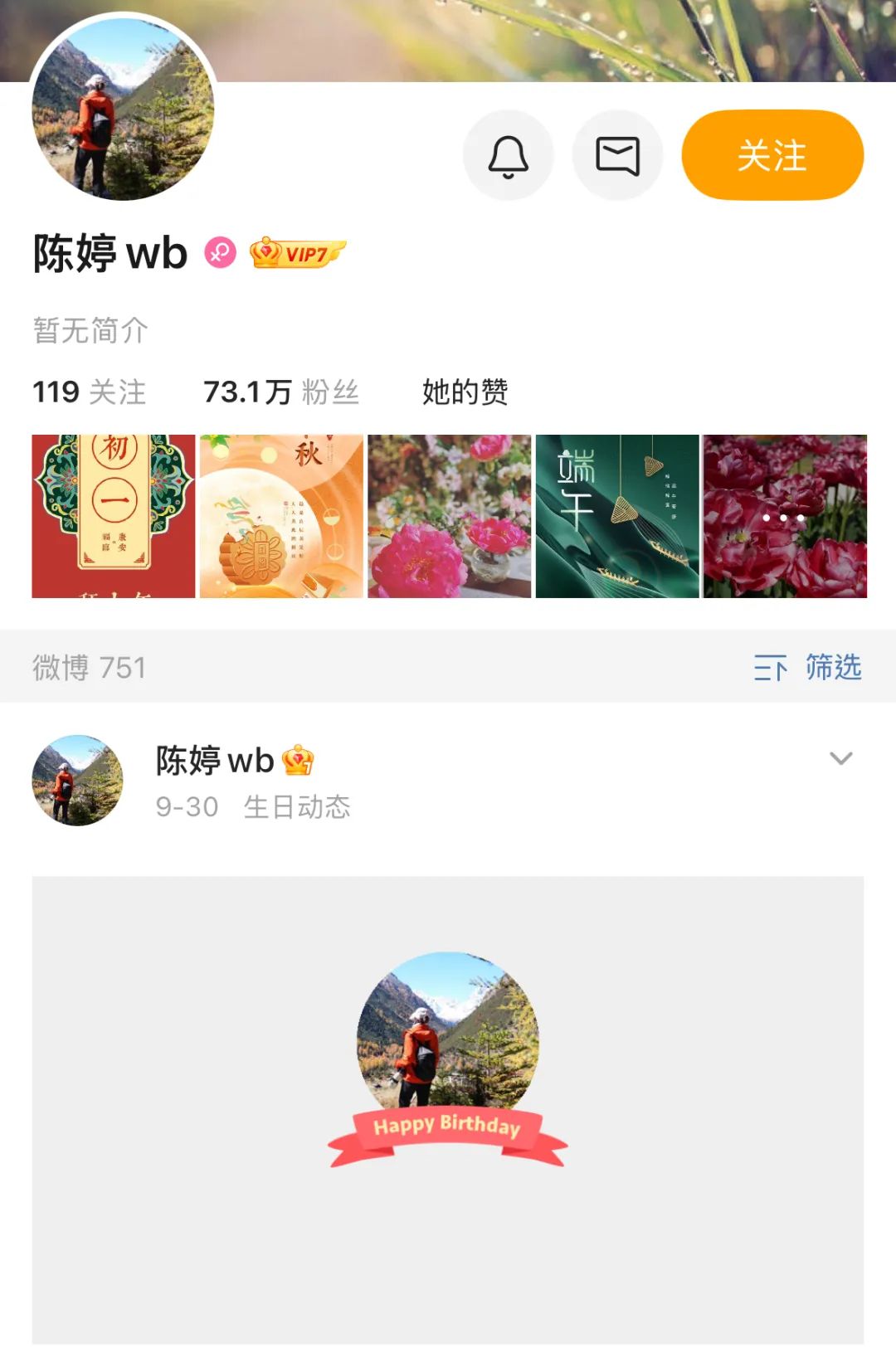Tap the small avatar on the 9-30 post
The width and height of the screenshot is (896, 1358).
click(77, 780)
